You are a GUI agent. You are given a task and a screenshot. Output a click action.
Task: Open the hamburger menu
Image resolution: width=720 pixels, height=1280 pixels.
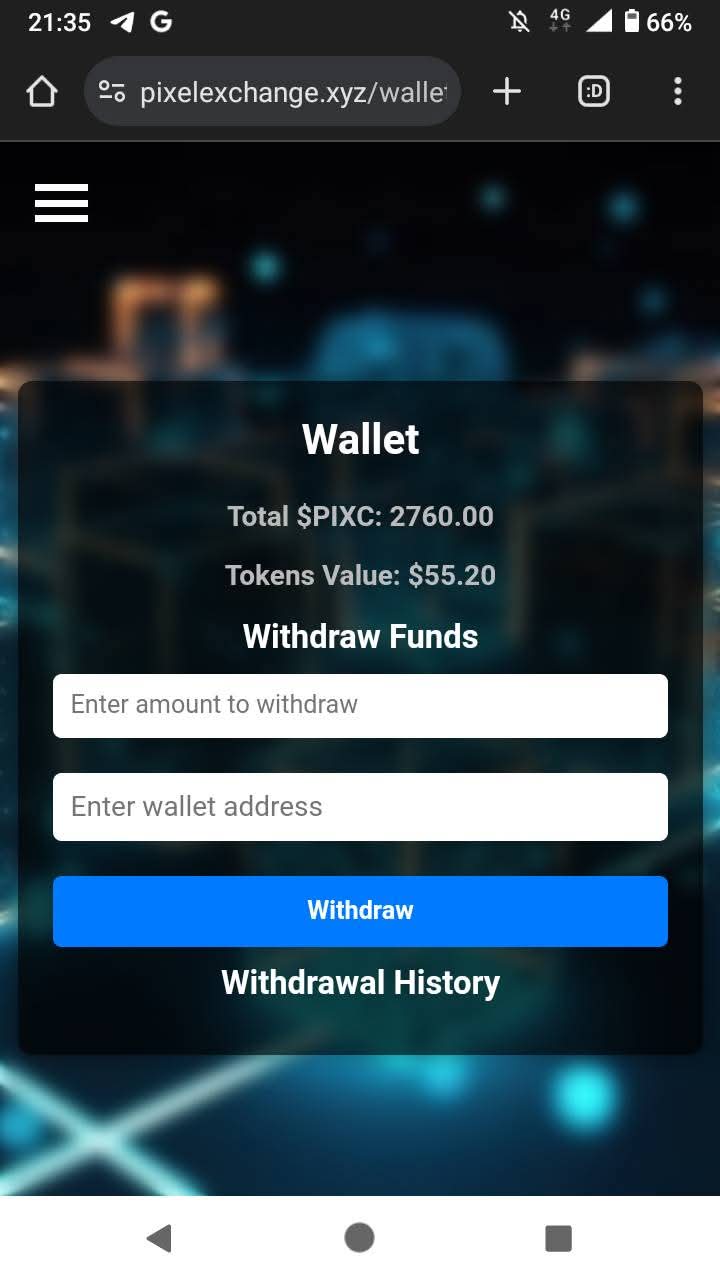coord(61,203)
